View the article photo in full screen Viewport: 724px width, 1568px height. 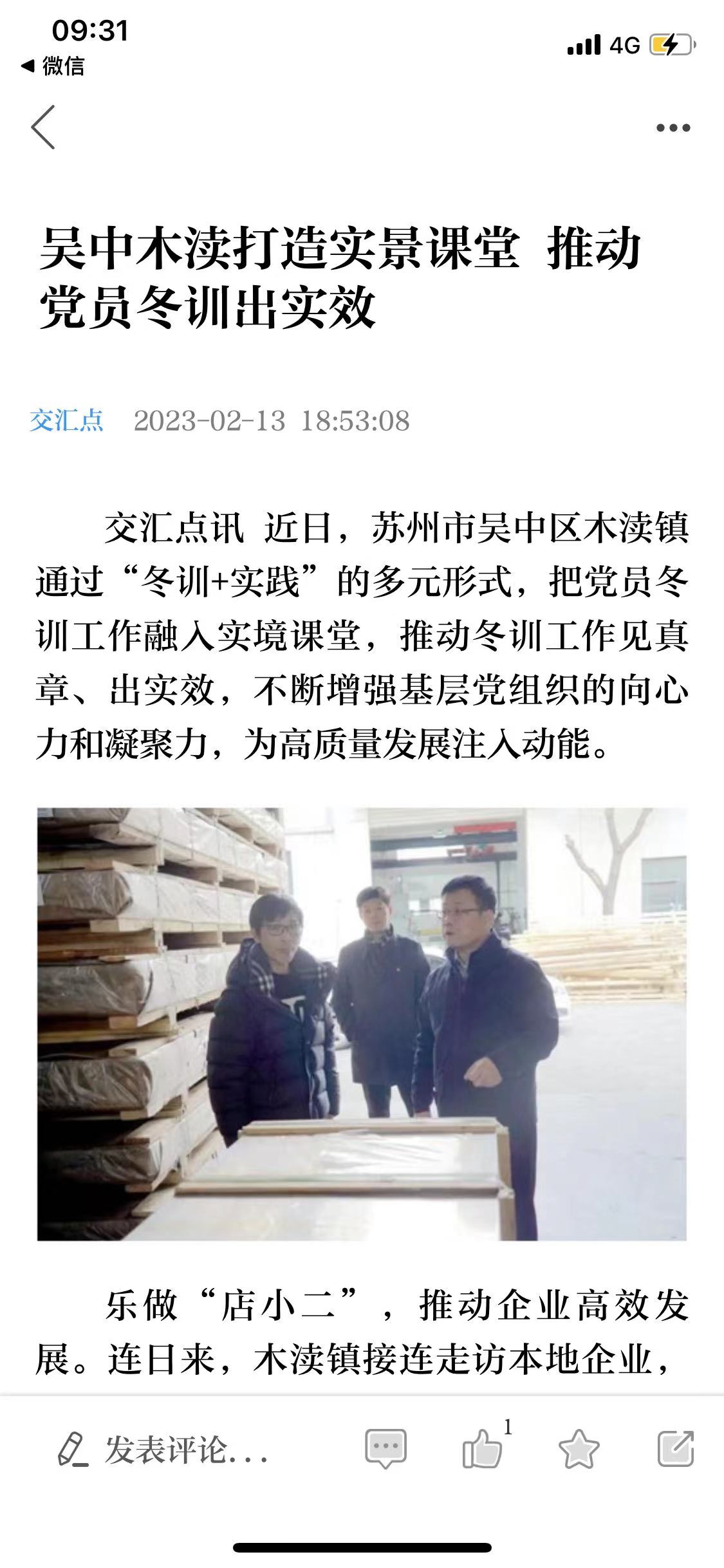[362, 1025]
